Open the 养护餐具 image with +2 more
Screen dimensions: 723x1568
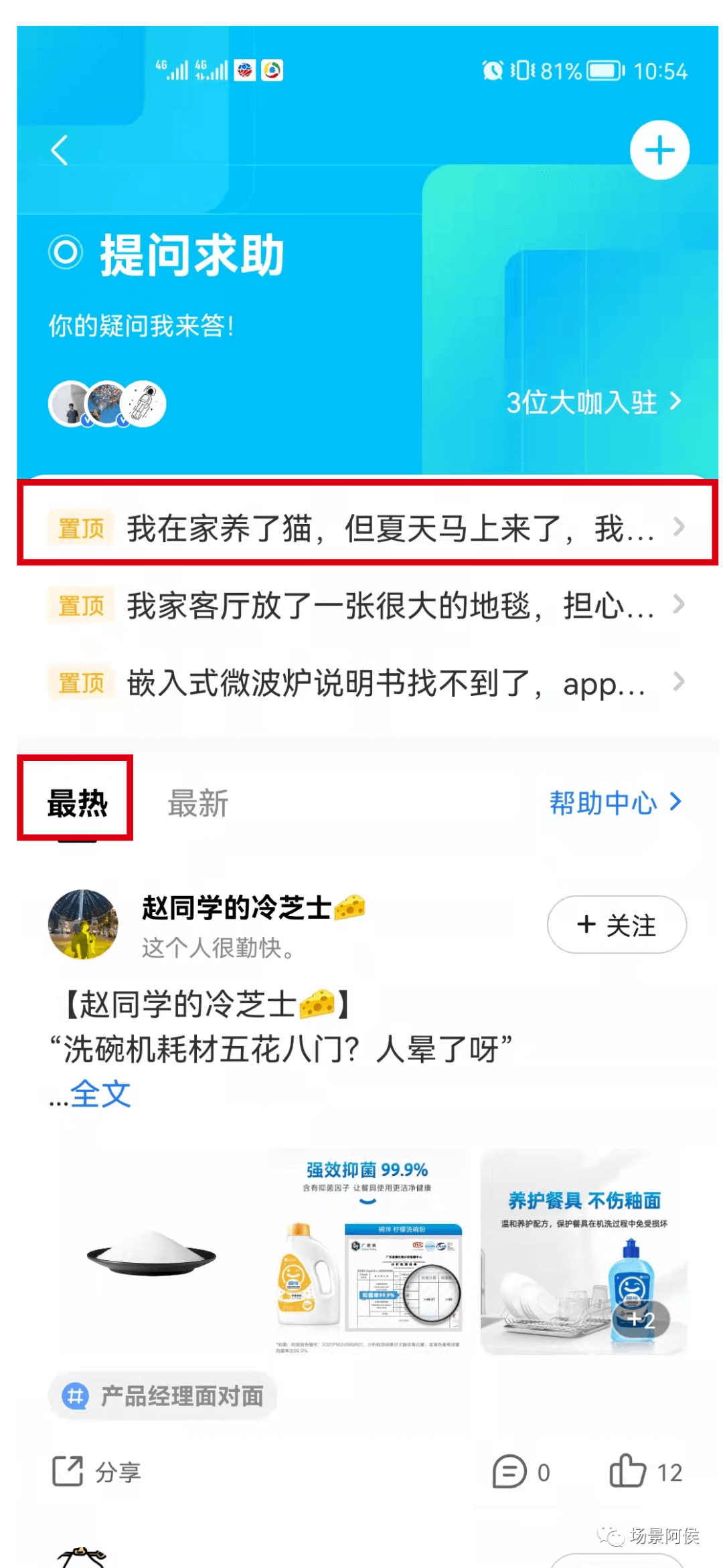pos(583,1253)
